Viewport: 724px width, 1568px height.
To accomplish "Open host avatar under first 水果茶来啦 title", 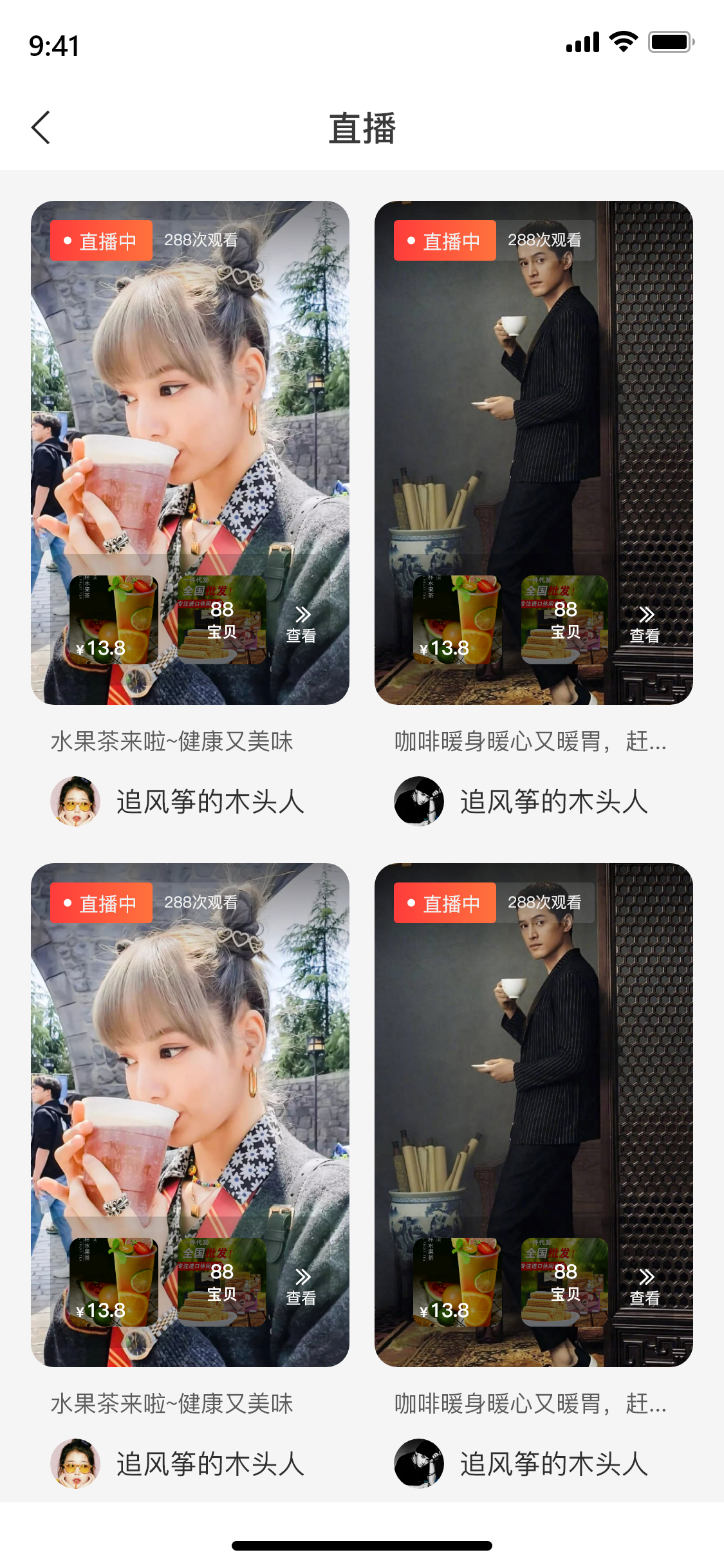I will (75, 801).
